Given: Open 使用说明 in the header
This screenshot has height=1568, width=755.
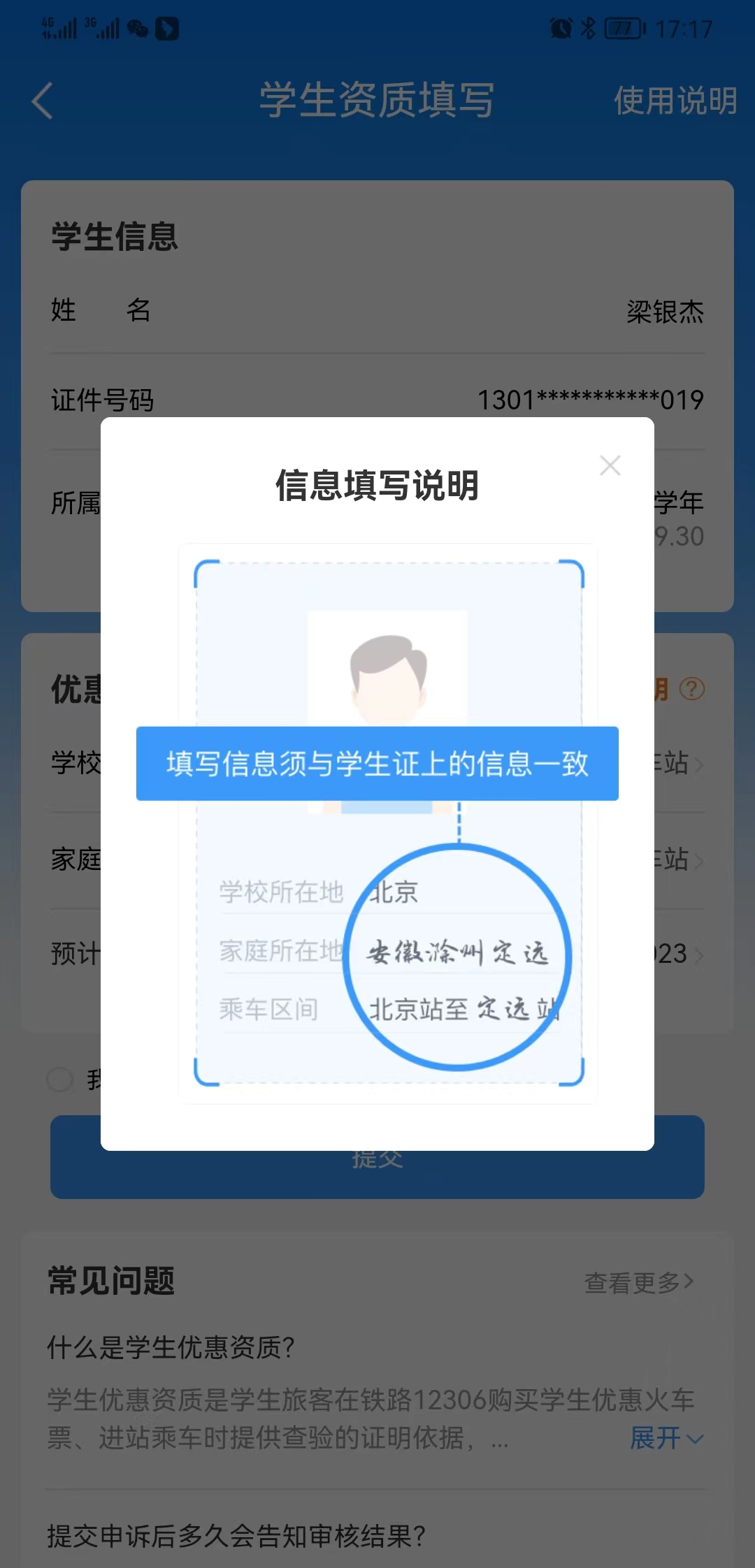Looking at the screenshot, I should (x=675, y=101).
